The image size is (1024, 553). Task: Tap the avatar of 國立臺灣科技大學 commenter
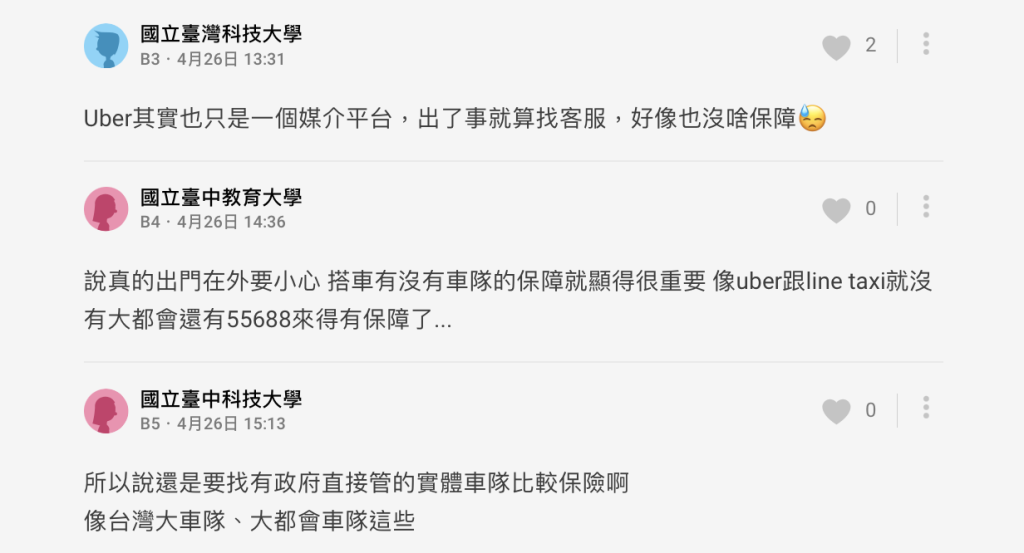pyautogui.click(x=106, y=46)
